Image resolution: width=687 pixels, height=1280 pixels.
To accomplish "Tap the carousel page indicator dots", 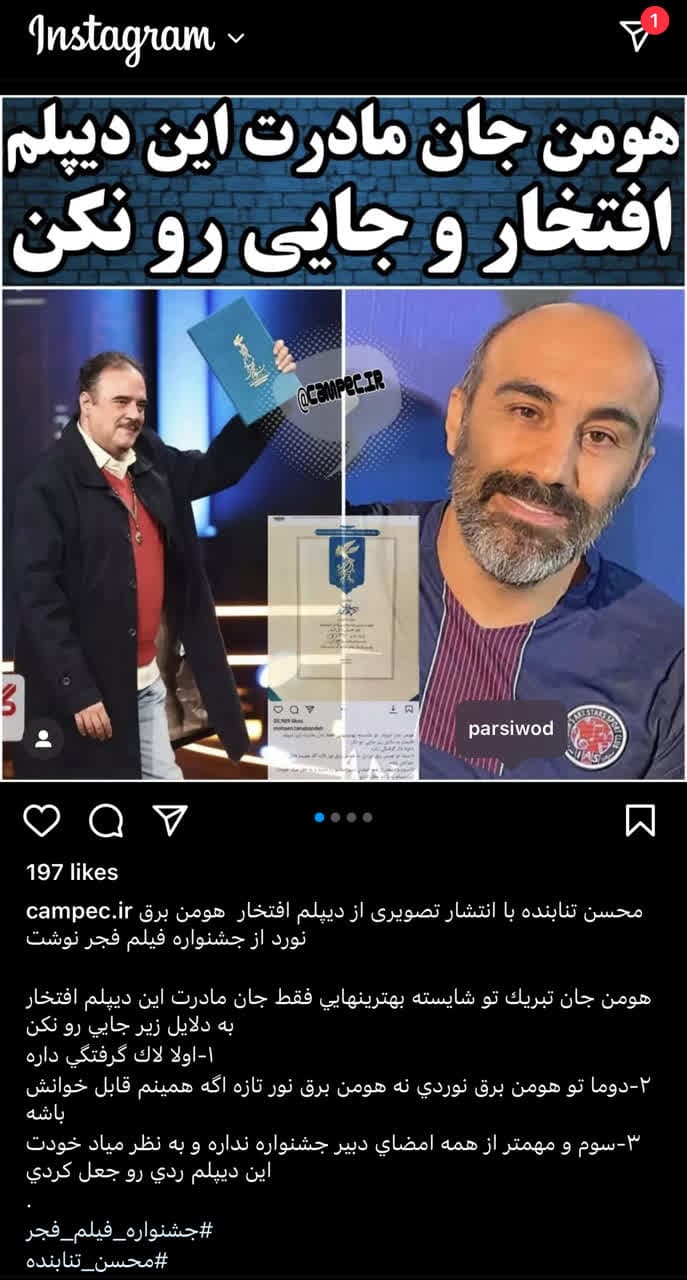I will point(343,817).
